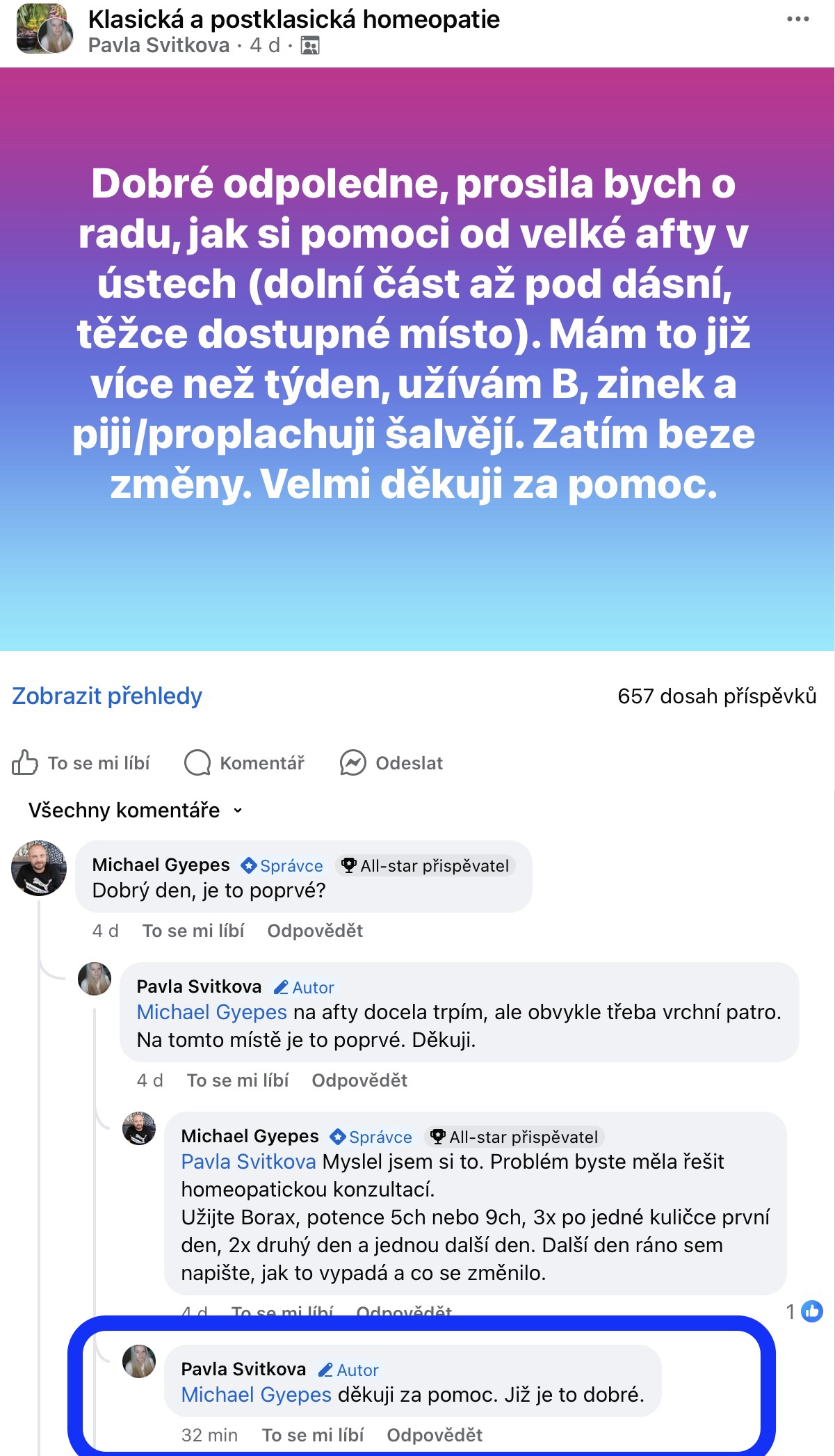Open Michael Gyepes' profile from first comment

pos(161,865)
